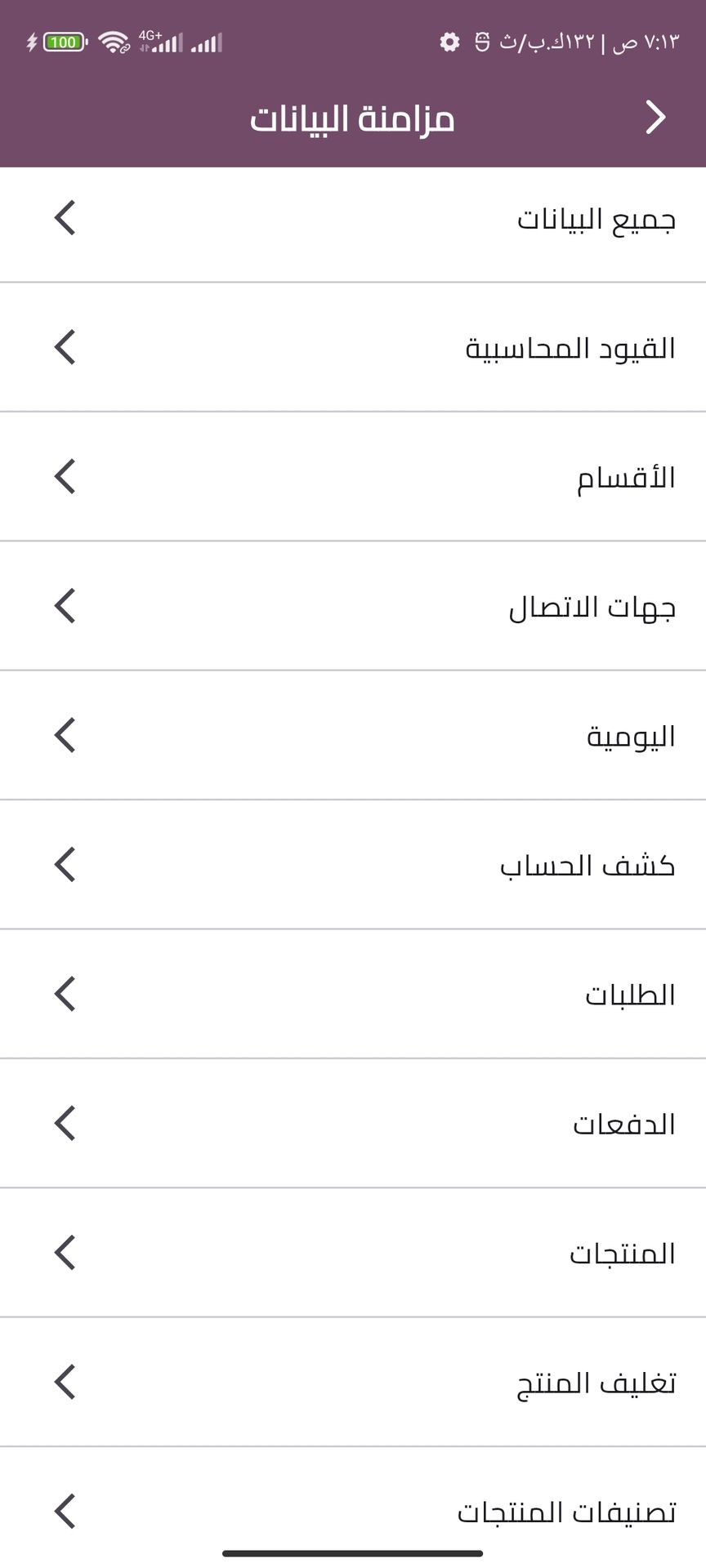Select تغليف المنتج row
Image resolution: width=706 pixels, height=1568 pixels.
[353, 1382]
